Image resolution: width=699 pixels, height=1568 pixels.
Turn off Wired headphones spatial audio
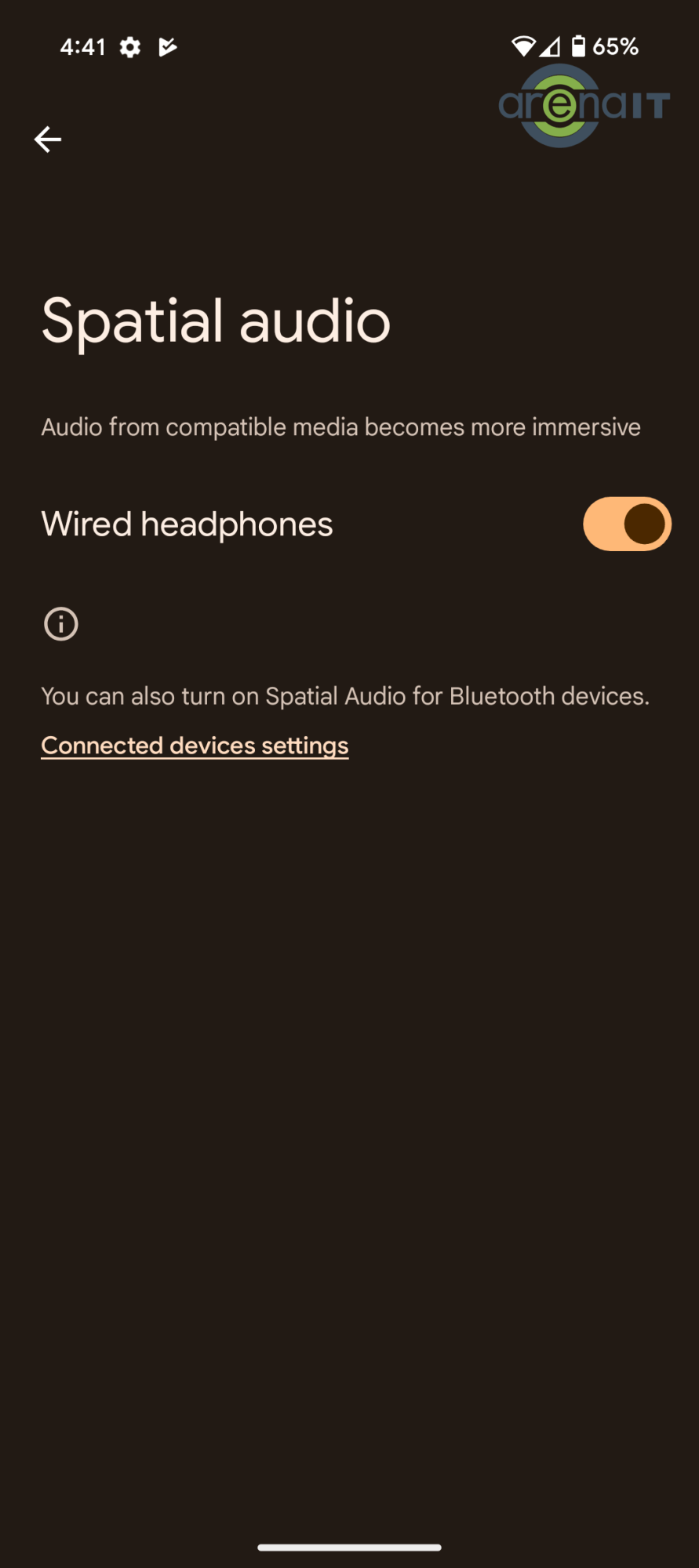(626, 524)
